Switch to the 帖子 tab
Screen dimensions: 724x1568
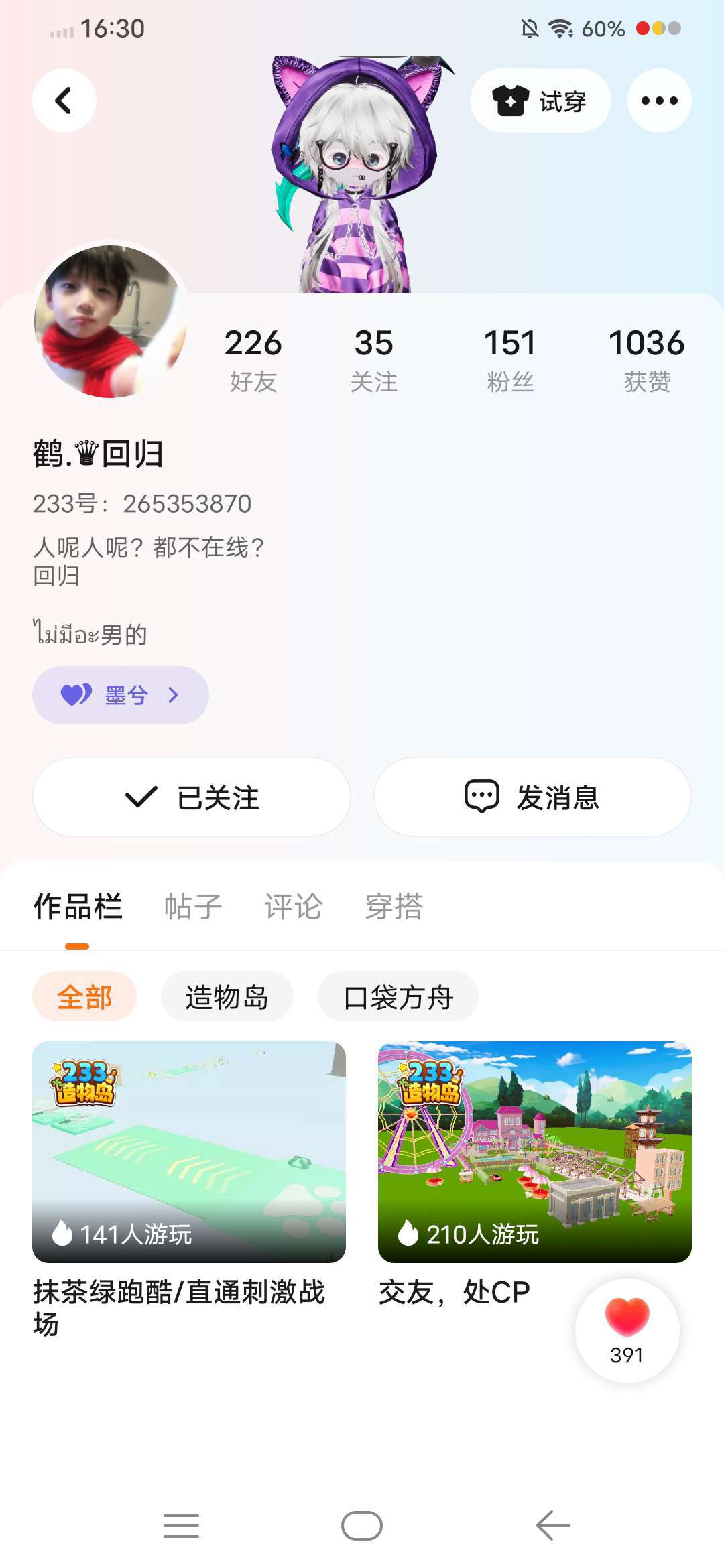point(193,907)
